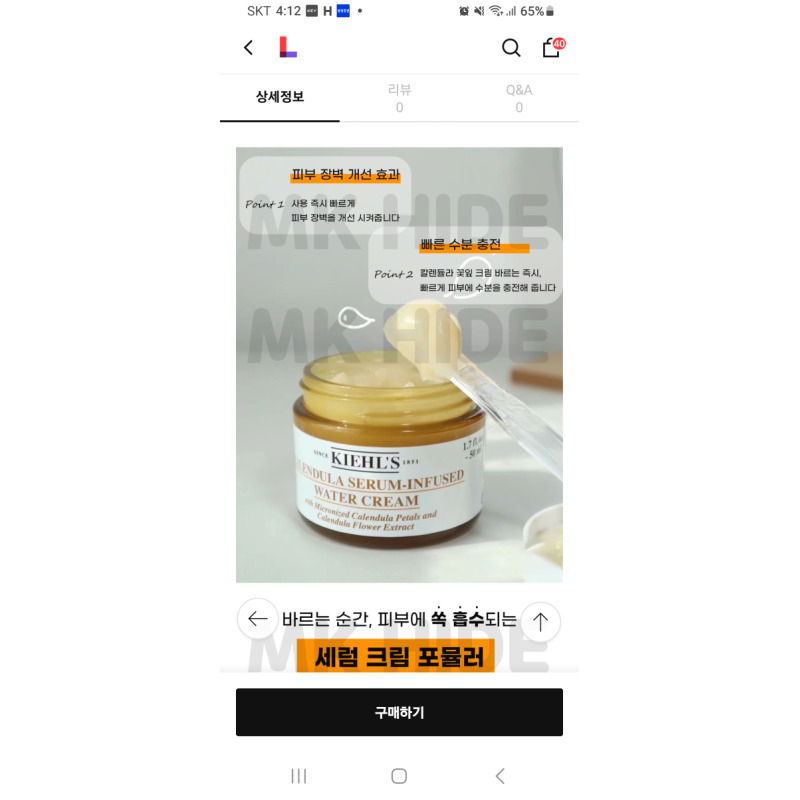
Task: Jump to top with the up arrow button
Action: [x=540, y=621]
